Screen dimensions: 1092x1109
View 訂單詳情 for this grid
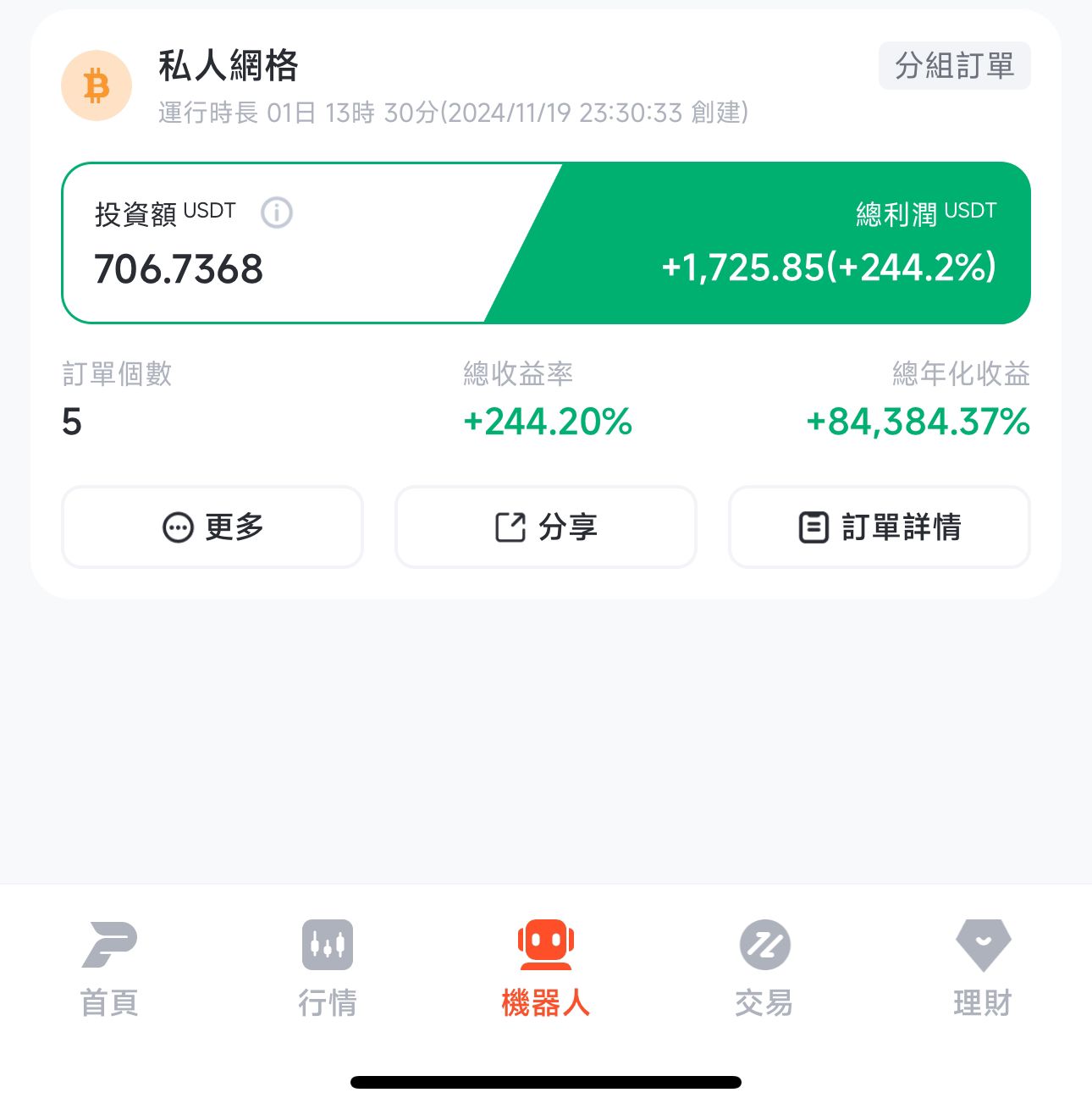[x=880, y=527]
